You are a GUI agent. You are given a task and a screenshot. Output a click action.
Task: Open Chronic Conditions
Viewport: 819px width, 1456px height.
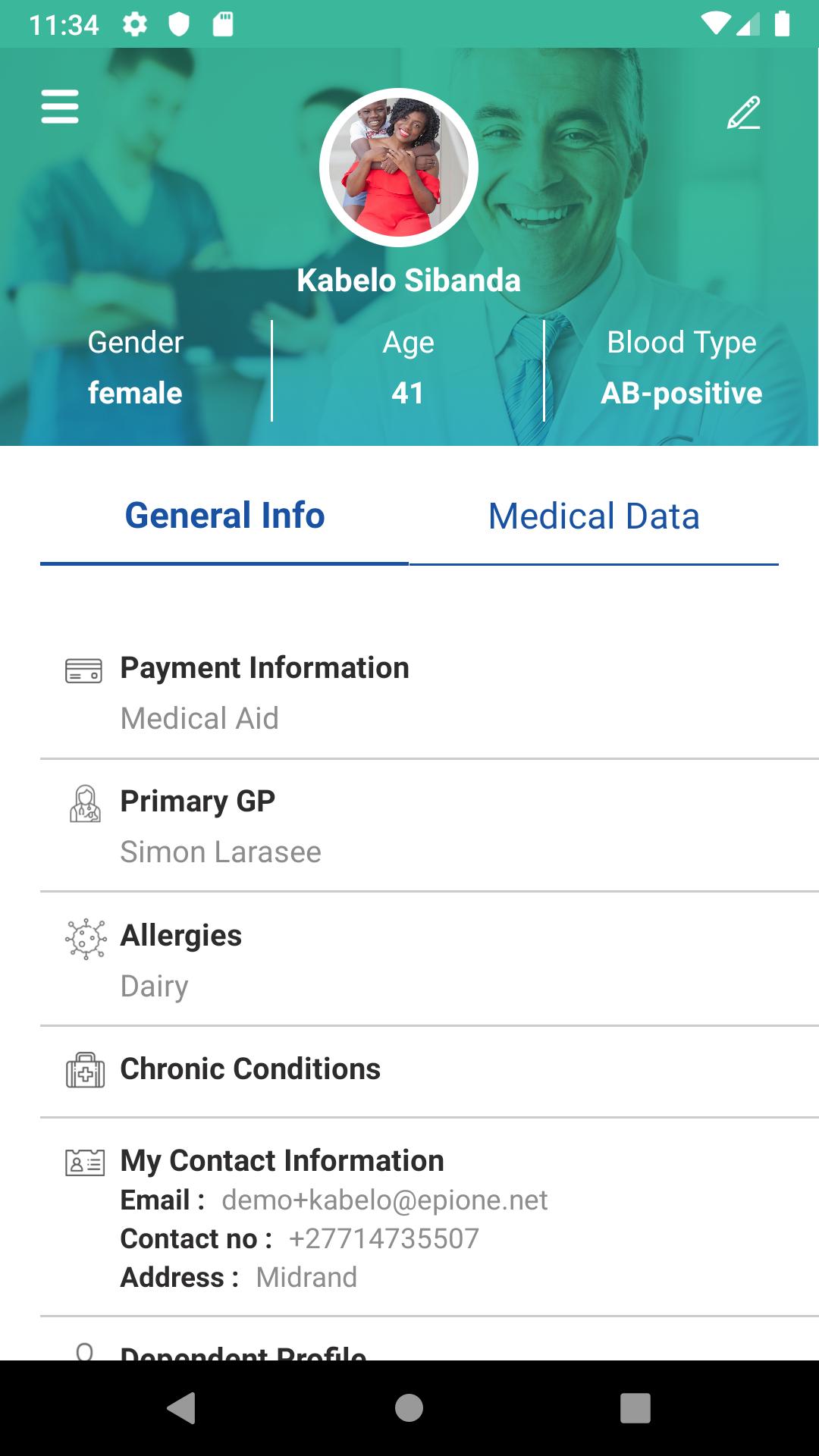pos(429,1072)
